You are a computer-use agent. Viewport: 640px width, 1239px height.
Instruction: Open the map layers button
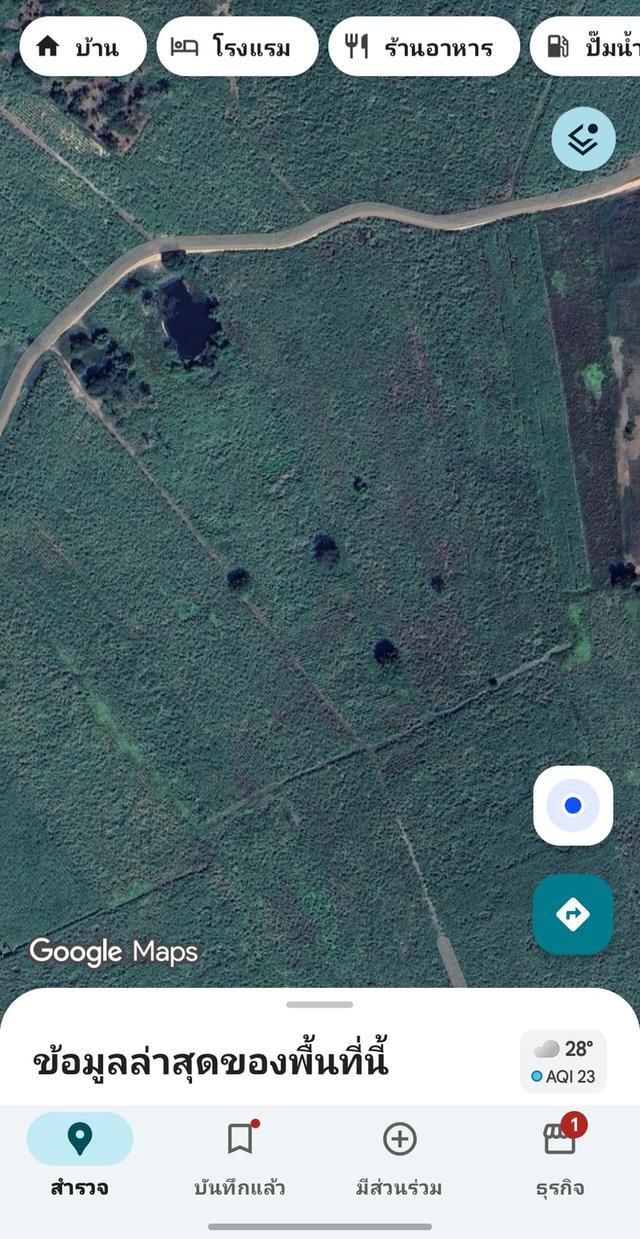[583, 139]
